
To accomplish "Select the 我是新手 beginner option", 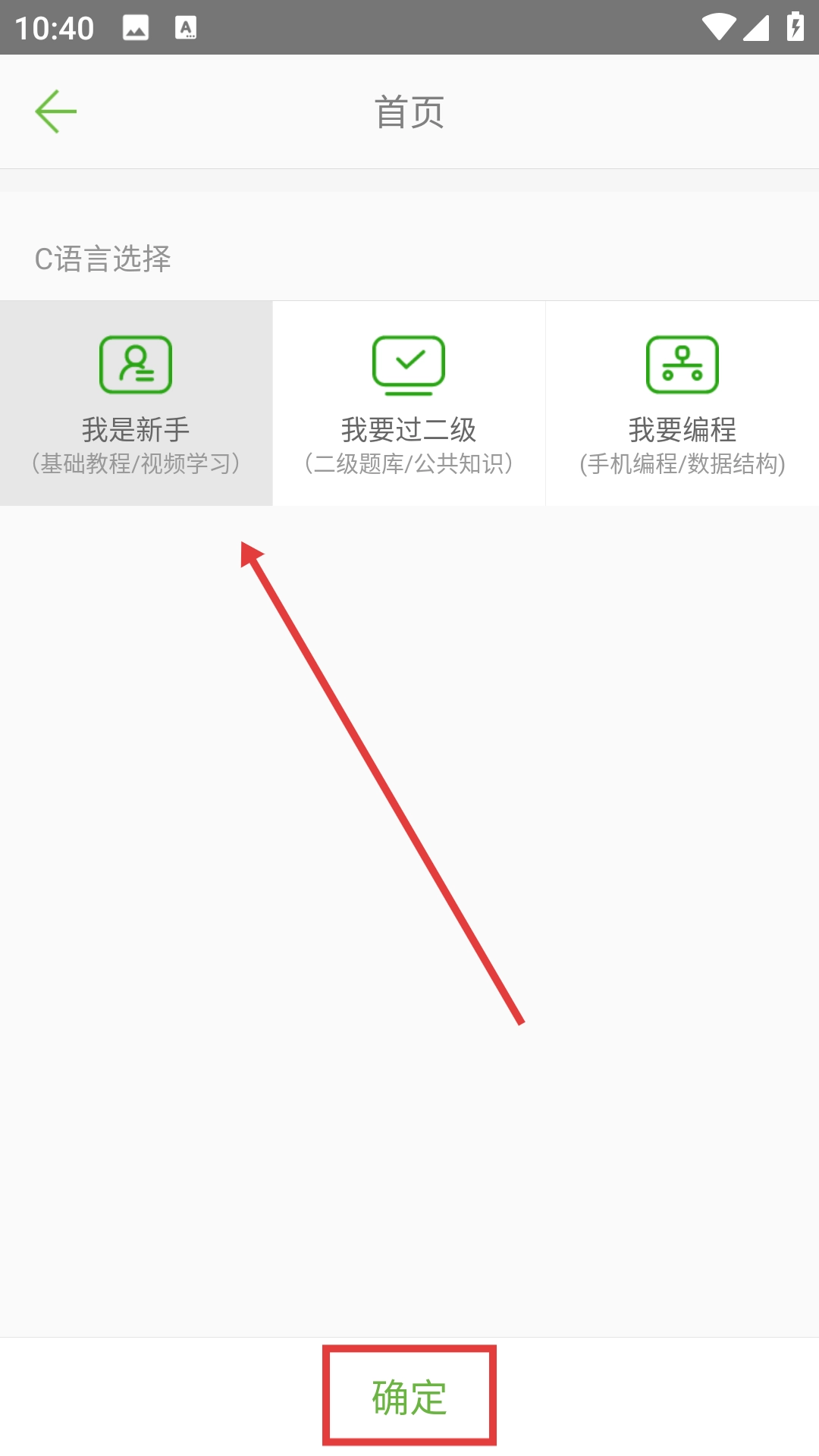I will (x=136, y=403).
